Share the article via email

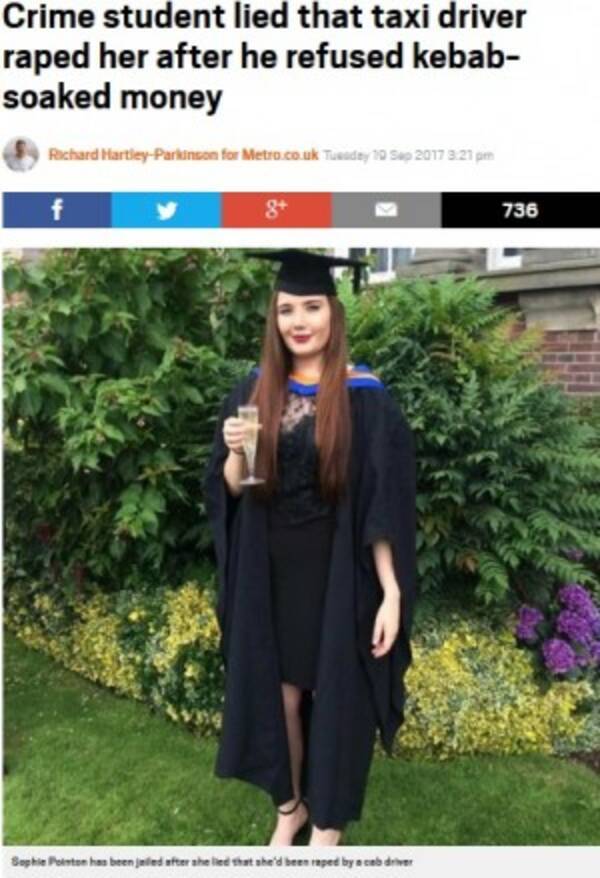click(386, 210)
